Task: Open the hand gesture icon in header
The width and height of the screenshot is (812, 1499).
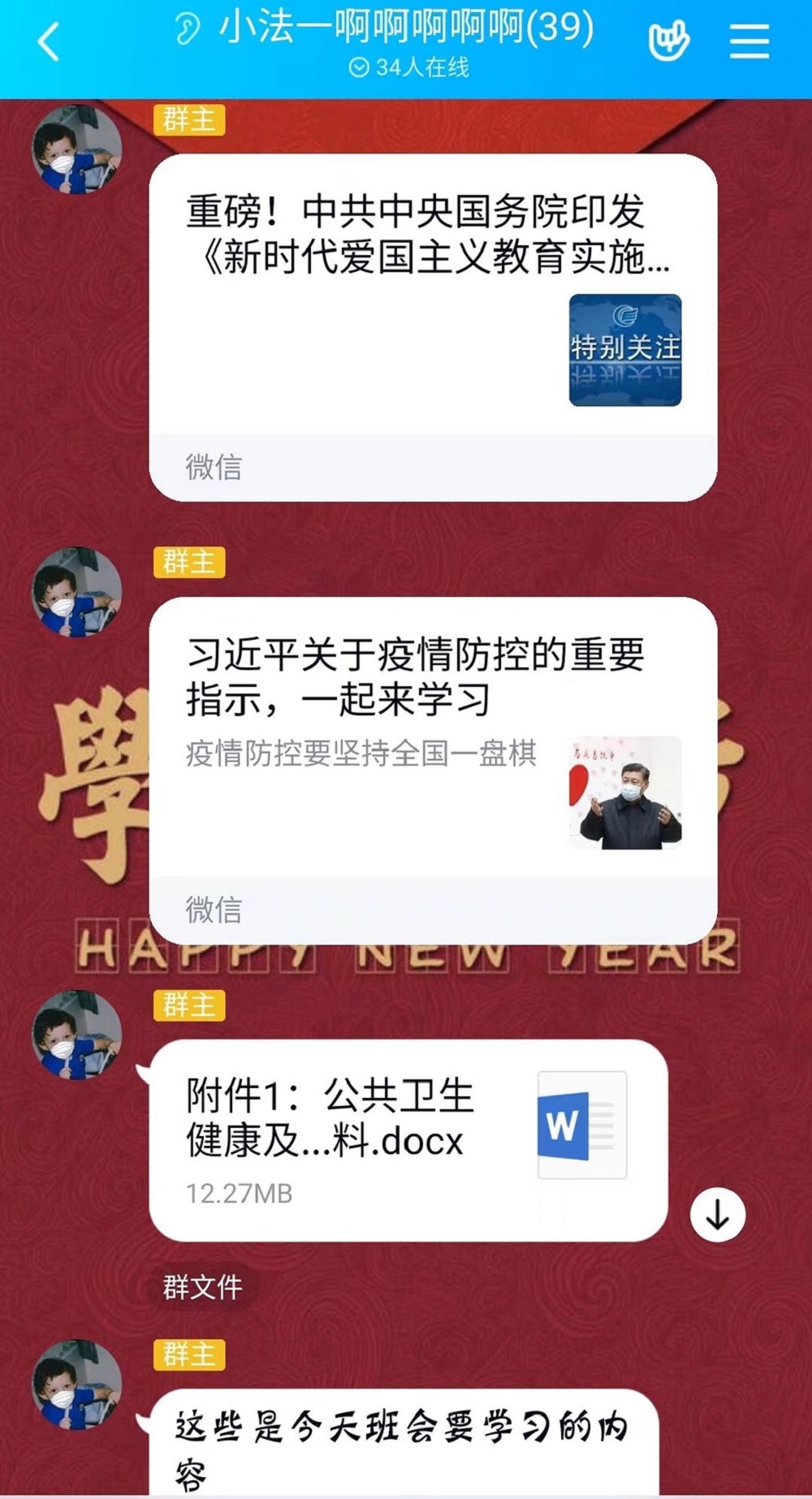Action: coord(668,41)
